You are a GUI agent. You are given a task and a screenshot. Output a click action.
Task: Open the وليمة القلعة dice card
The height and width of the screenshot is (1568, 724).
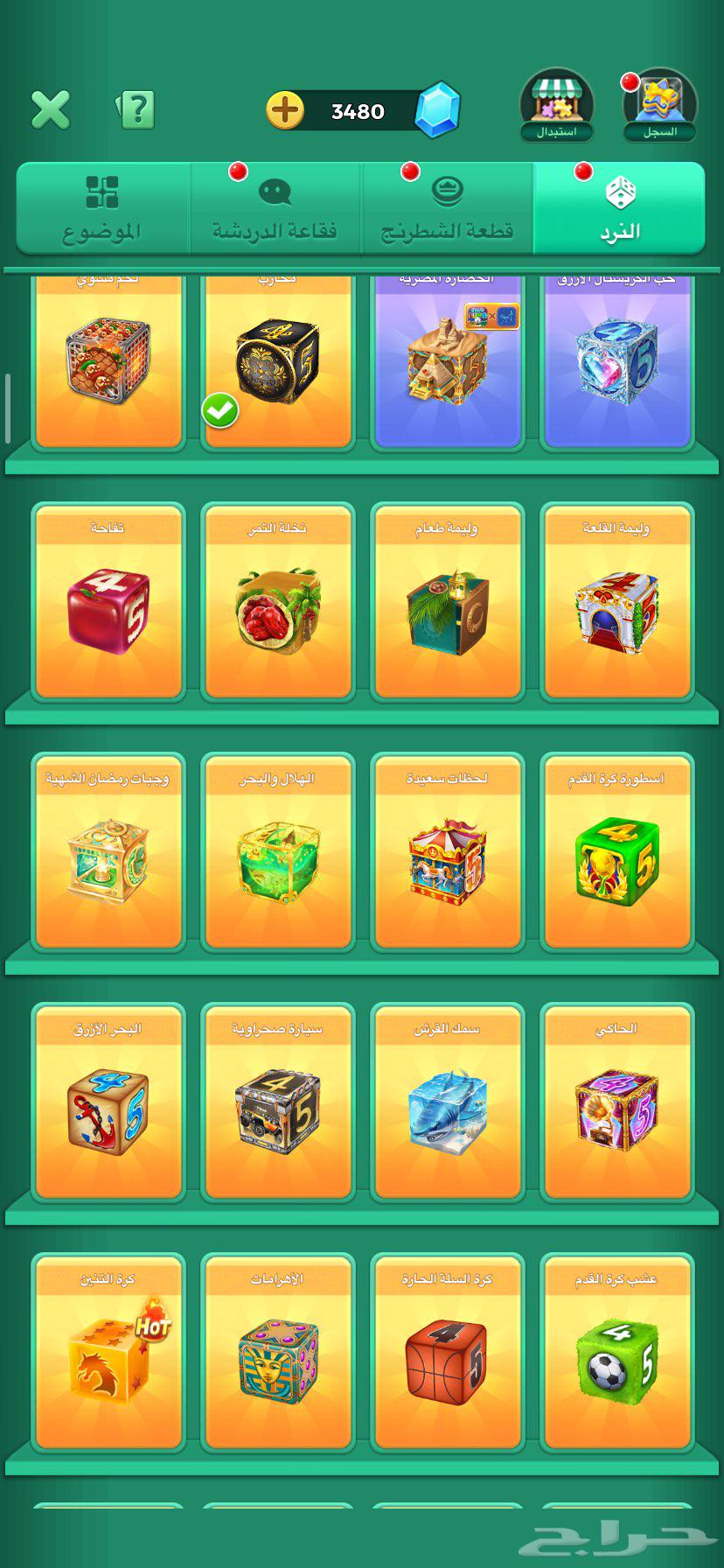pyautogui.click(x=616, y=602)
